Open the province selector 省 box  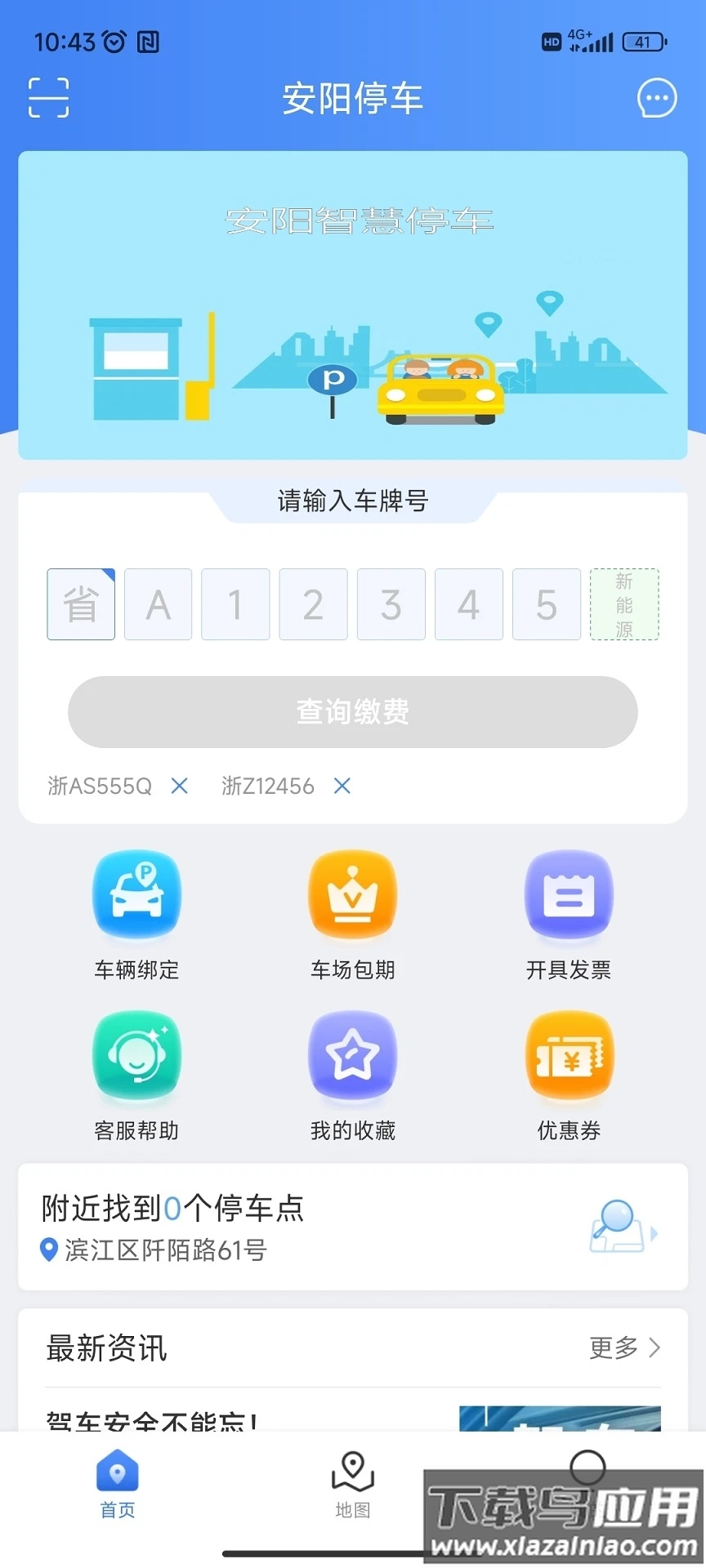80,604
